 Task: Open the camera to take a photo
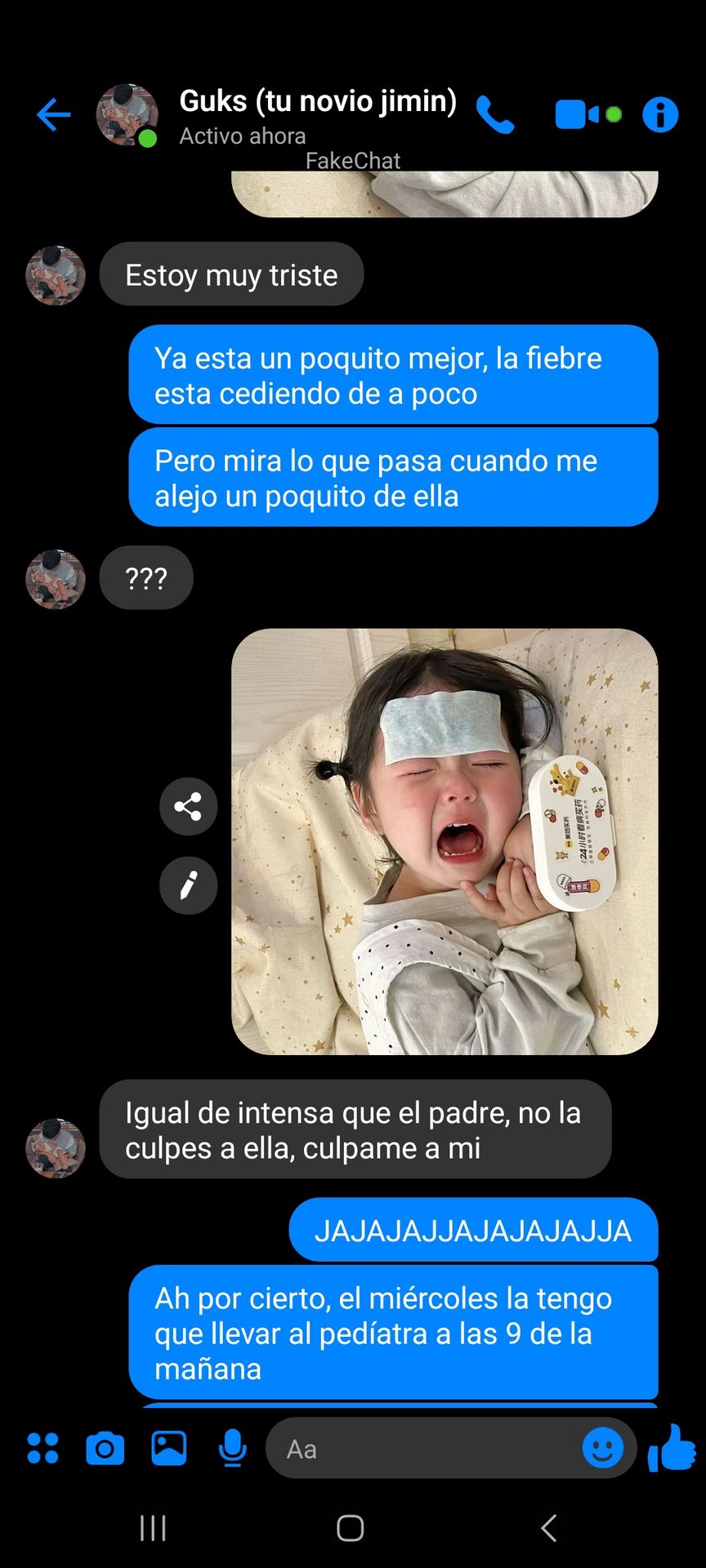coord(105,1449)
